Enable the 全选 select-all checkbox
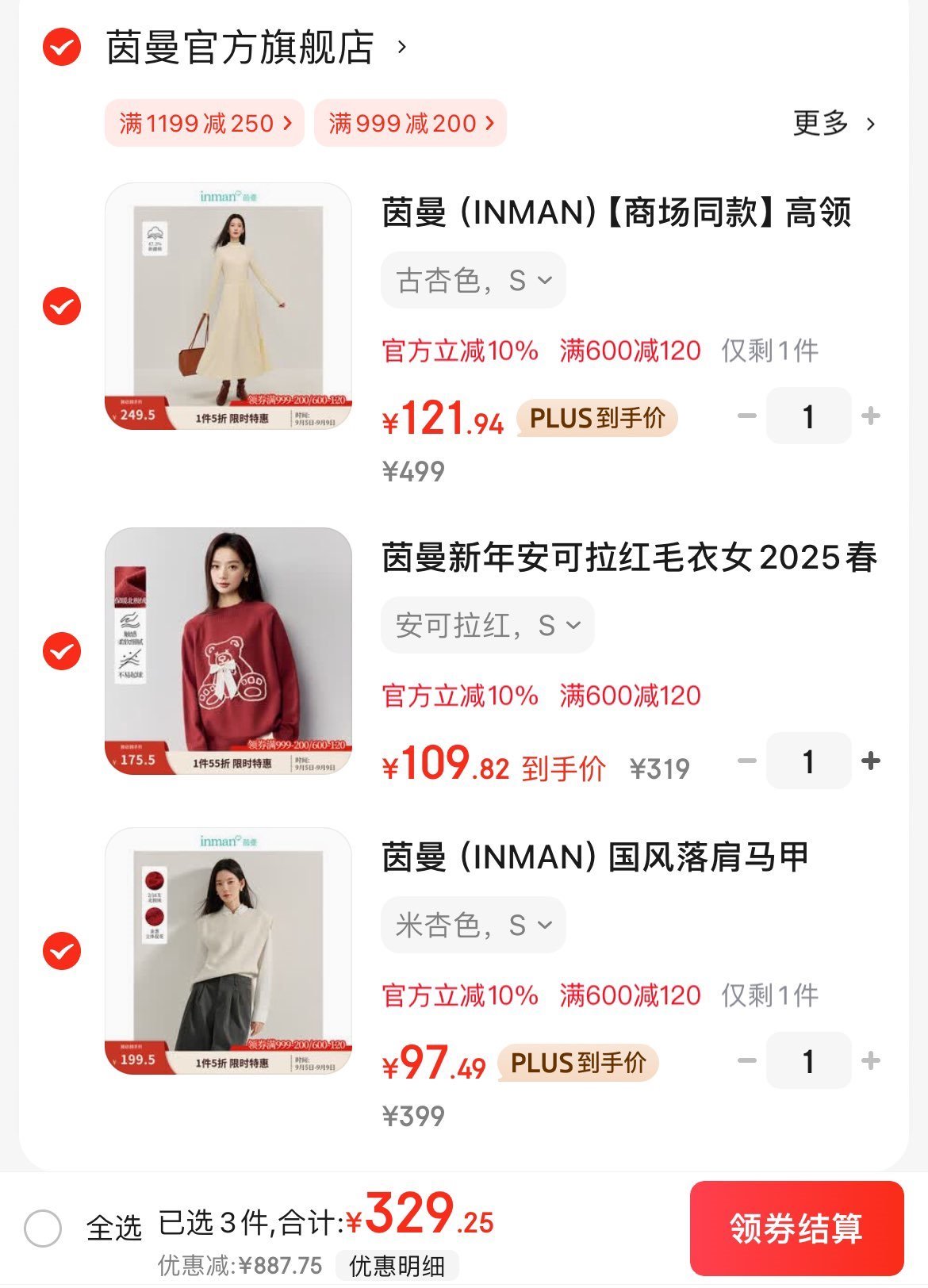Screen dimensions: 928x1288 [x=44, y=1225]
